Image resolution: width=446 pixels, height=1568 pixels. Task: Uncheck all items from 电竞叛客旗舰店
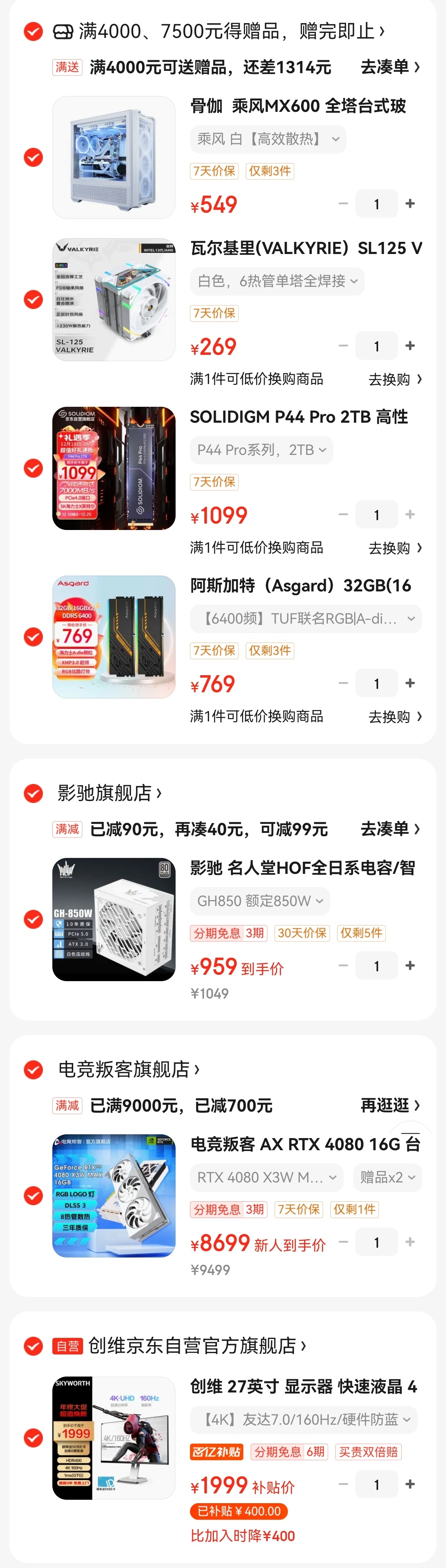click(33, 1069)
